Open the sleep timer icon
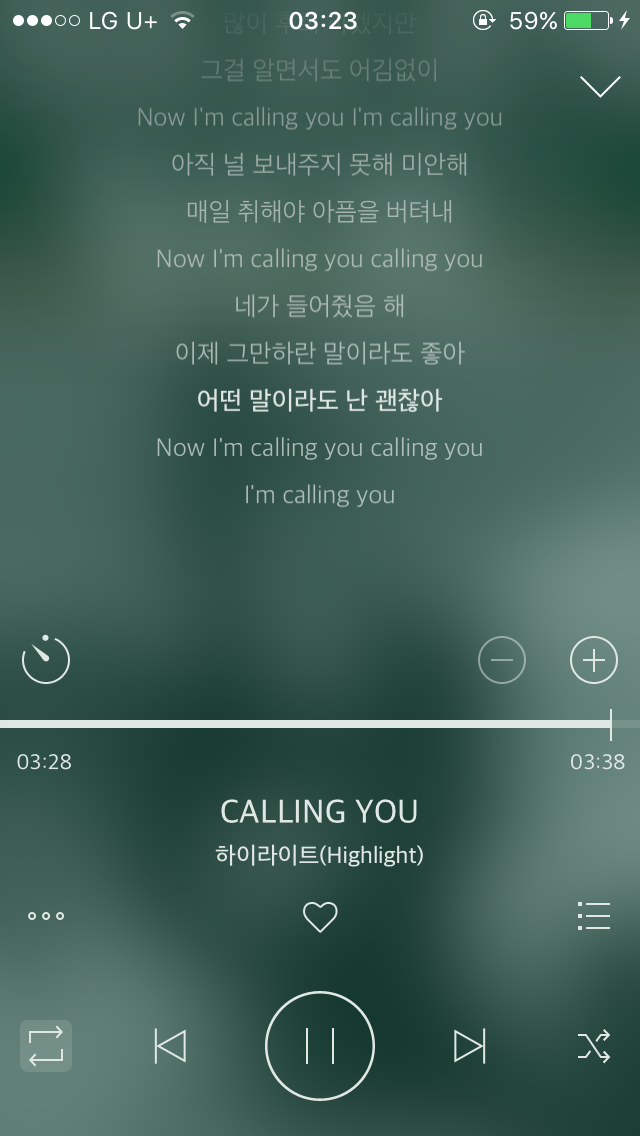This screenshot has width=640, height=1136. (x=46, y=660)
